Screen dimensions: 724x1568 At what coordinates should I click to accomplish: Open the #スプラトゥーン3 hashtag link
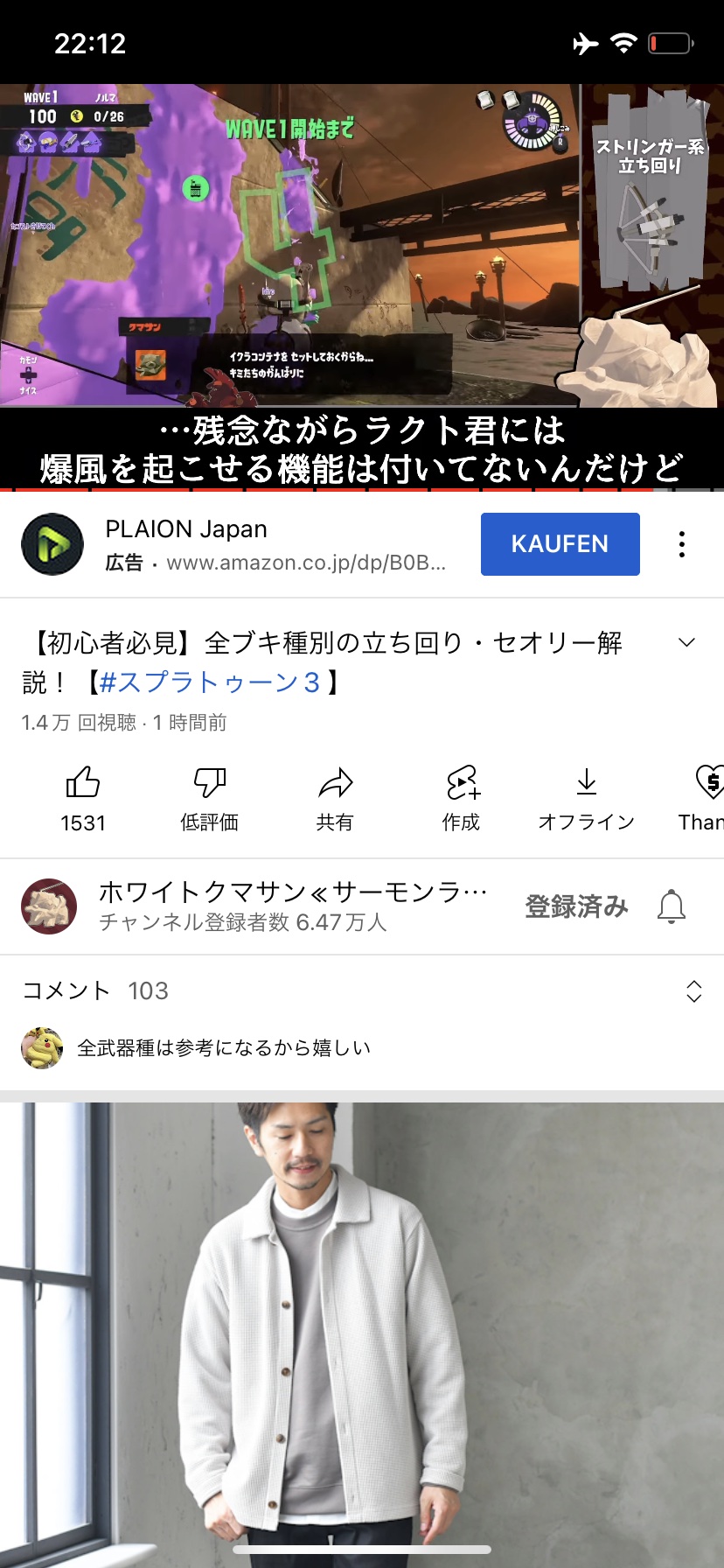[x=210, y=682]
